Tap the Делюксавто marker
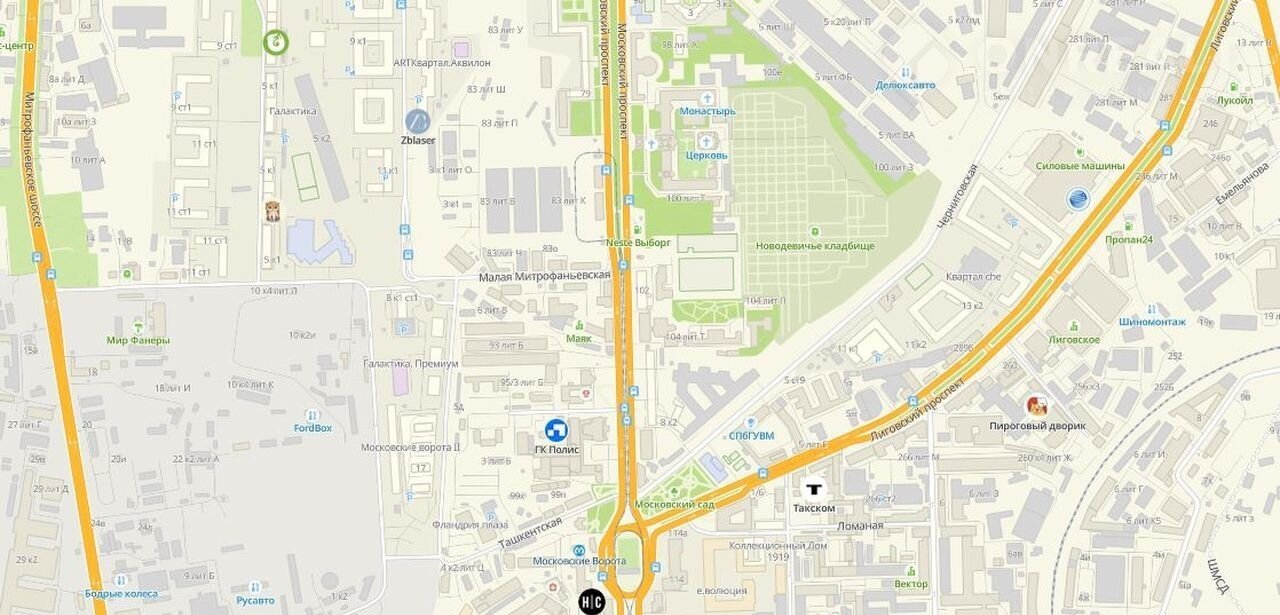 (905, 72)
